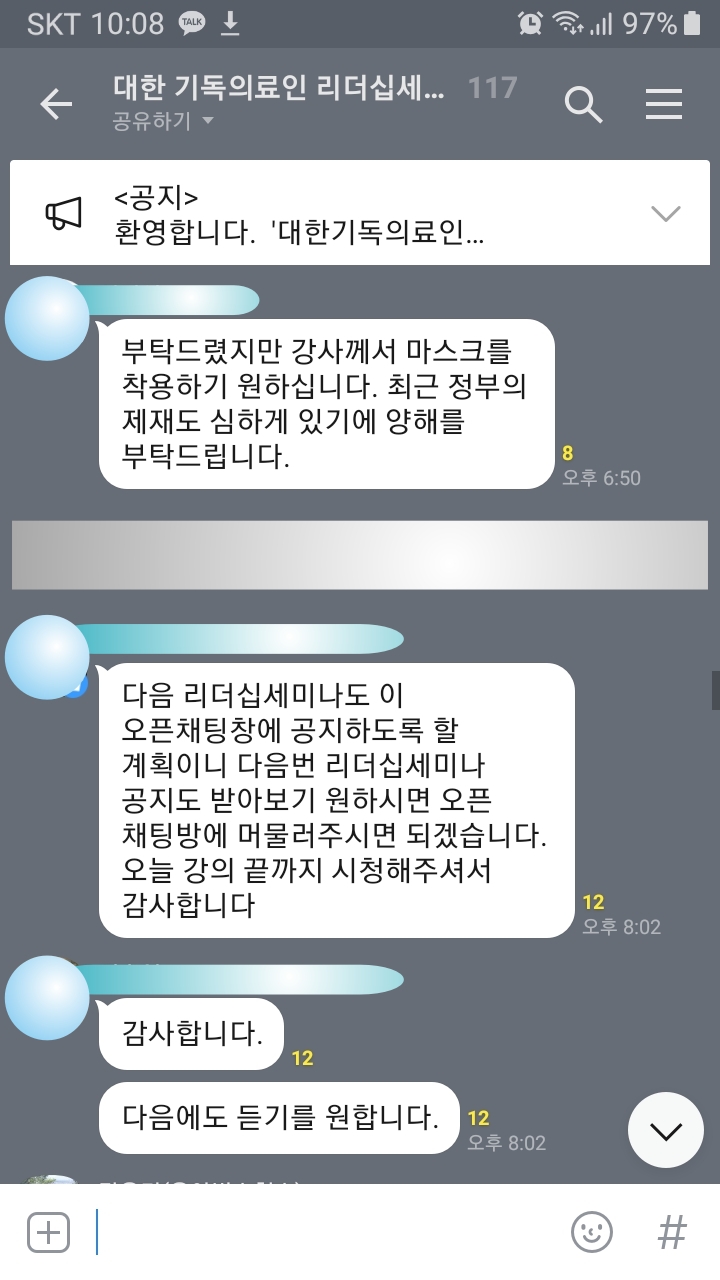720x1280 pixels.
Task: Open the plus attachment menu
Action: (x=48, y=1232)
